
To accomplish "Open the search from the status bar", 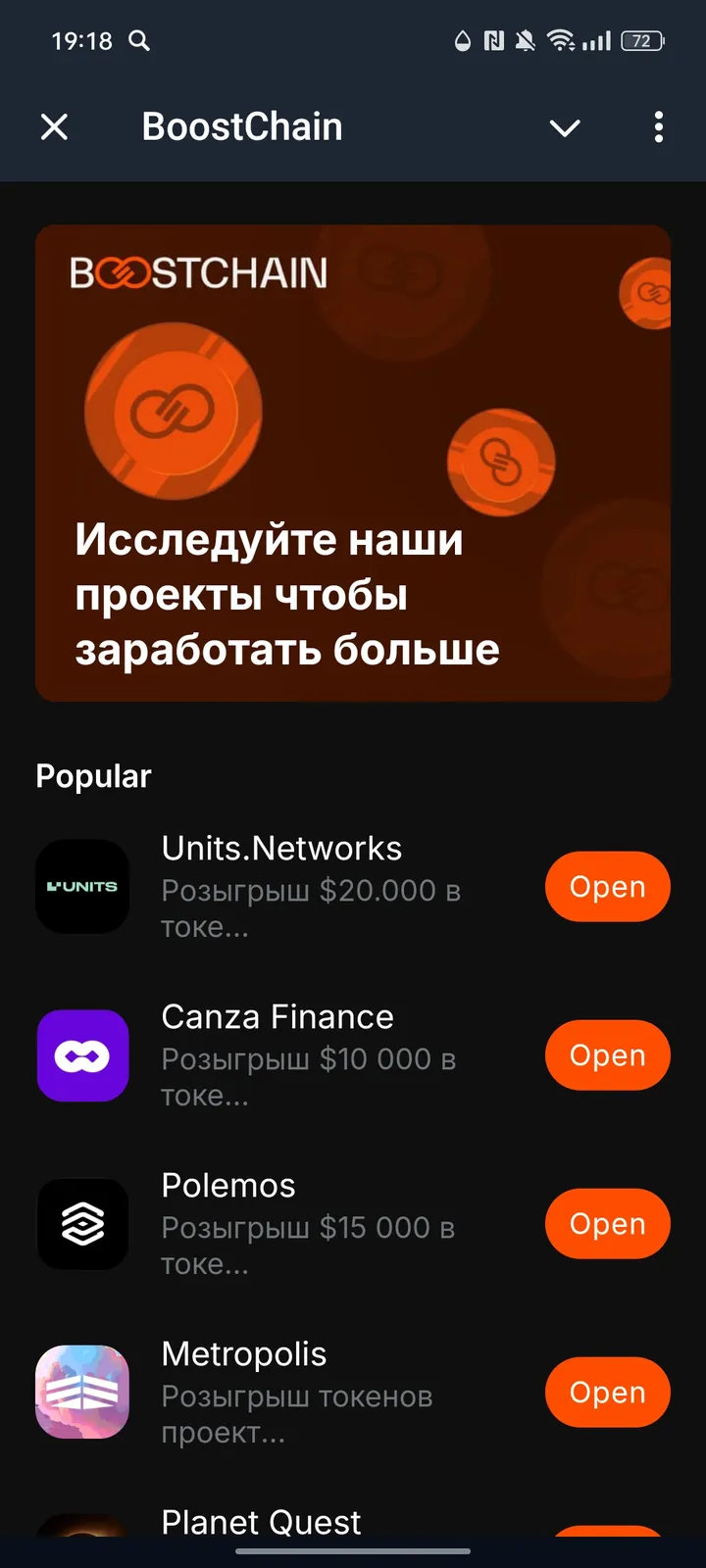I will pyautogui.click(x=138, y=41).
